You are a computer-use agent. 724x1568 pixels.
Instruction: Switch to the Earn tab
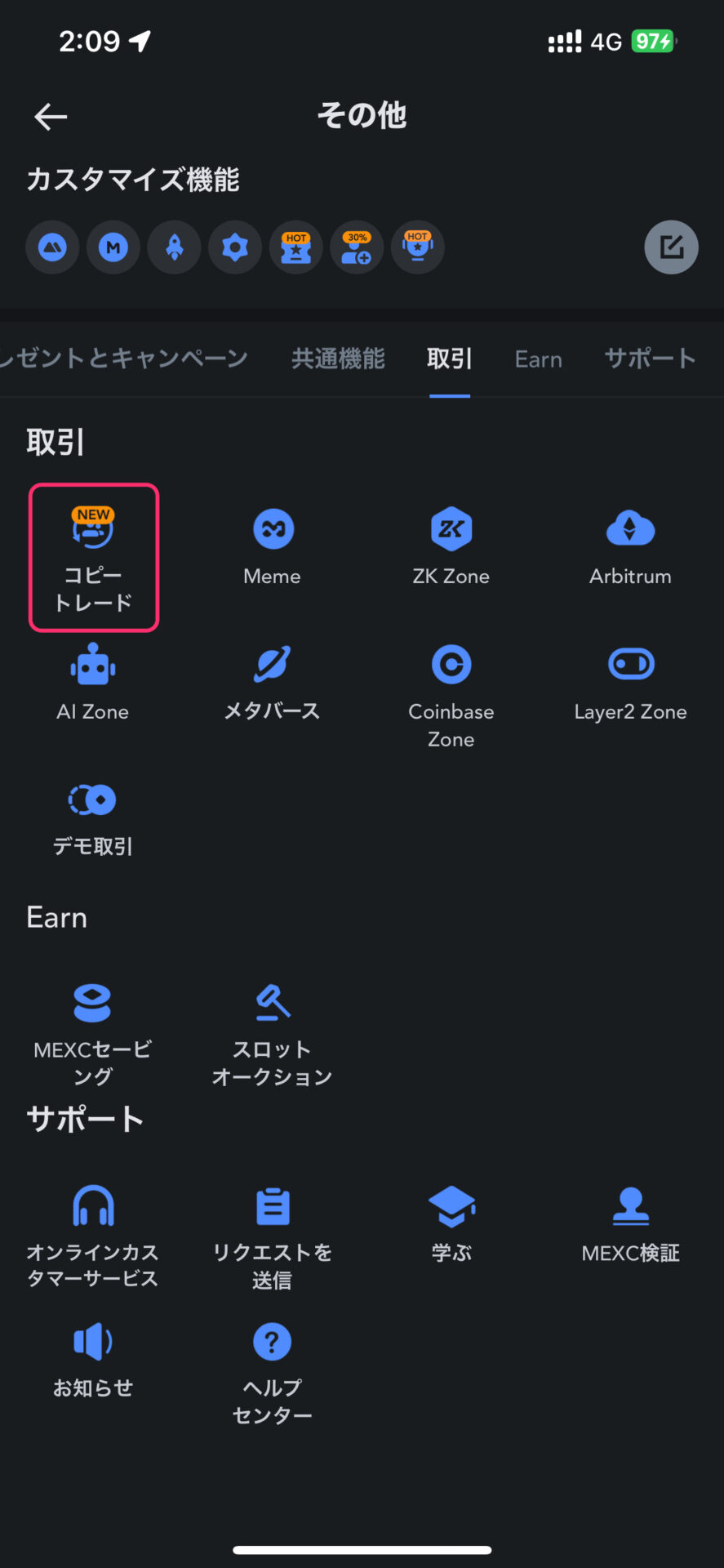point(538,359)
